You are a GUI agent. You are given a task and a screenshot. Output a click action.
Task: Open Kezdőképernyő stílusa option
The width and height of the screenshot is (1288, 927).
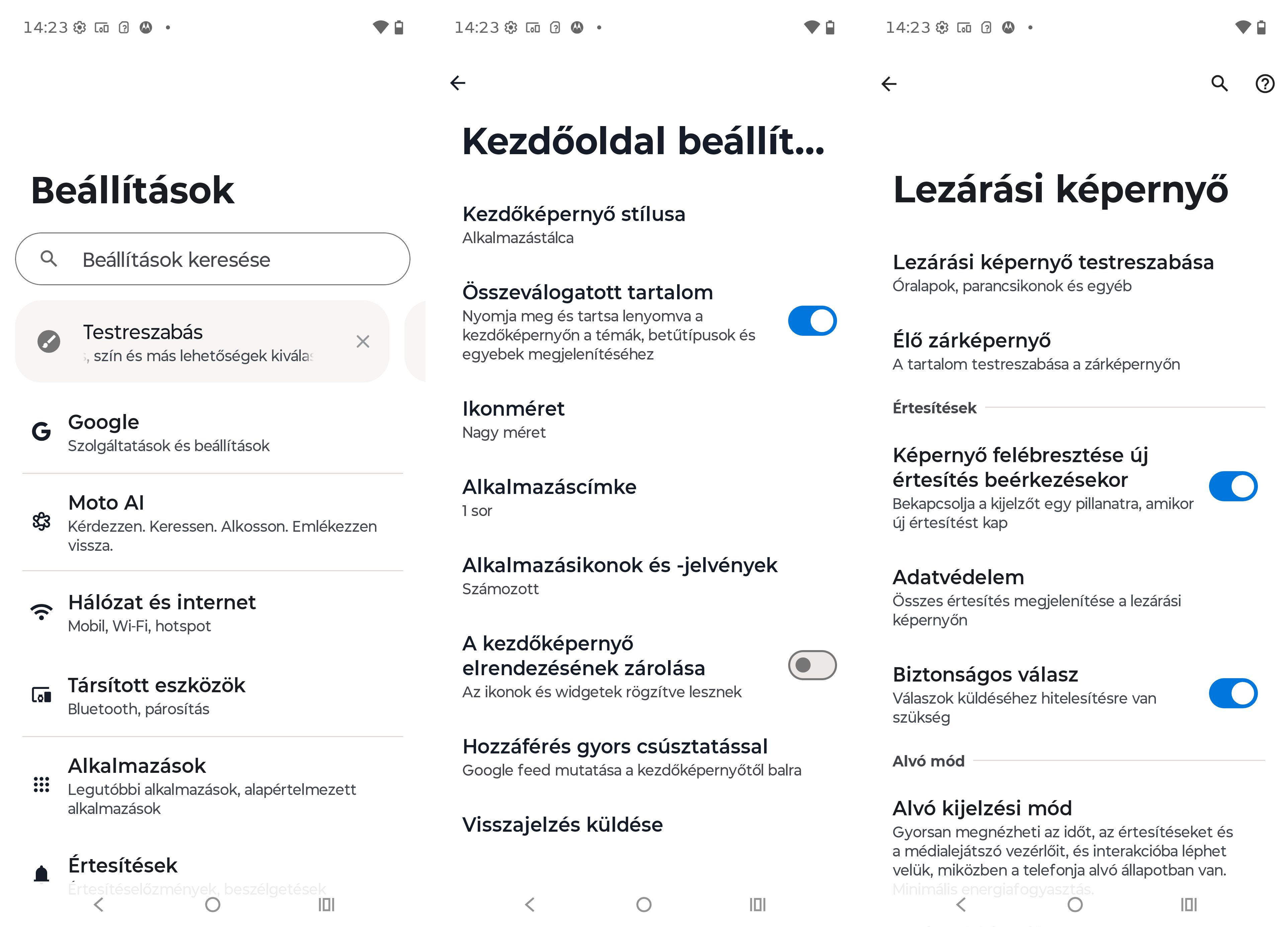[x=574, y=225]
